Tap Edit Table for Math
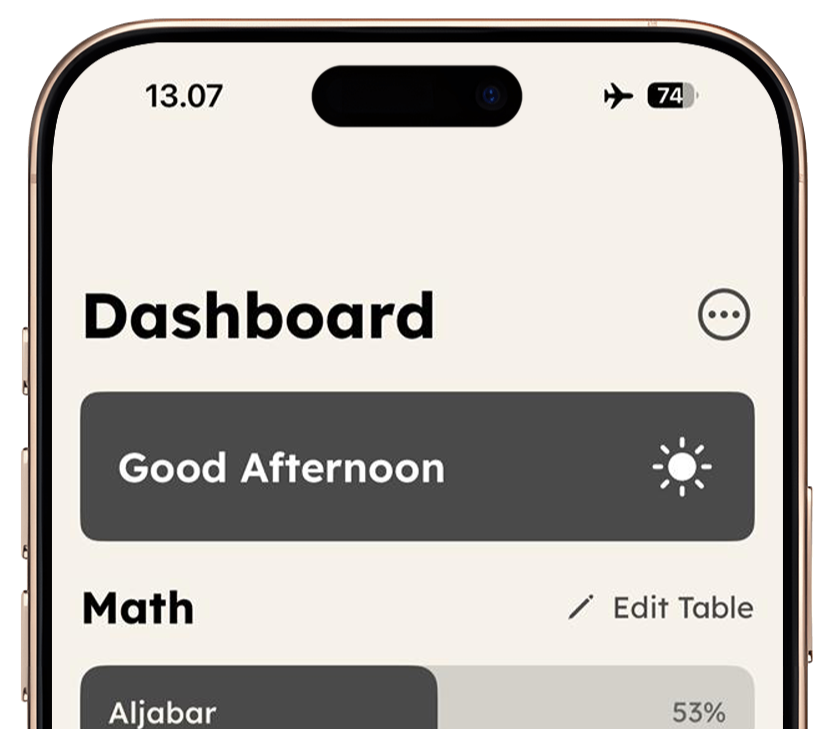Screen dimensions: 838x729 point(662,608)
